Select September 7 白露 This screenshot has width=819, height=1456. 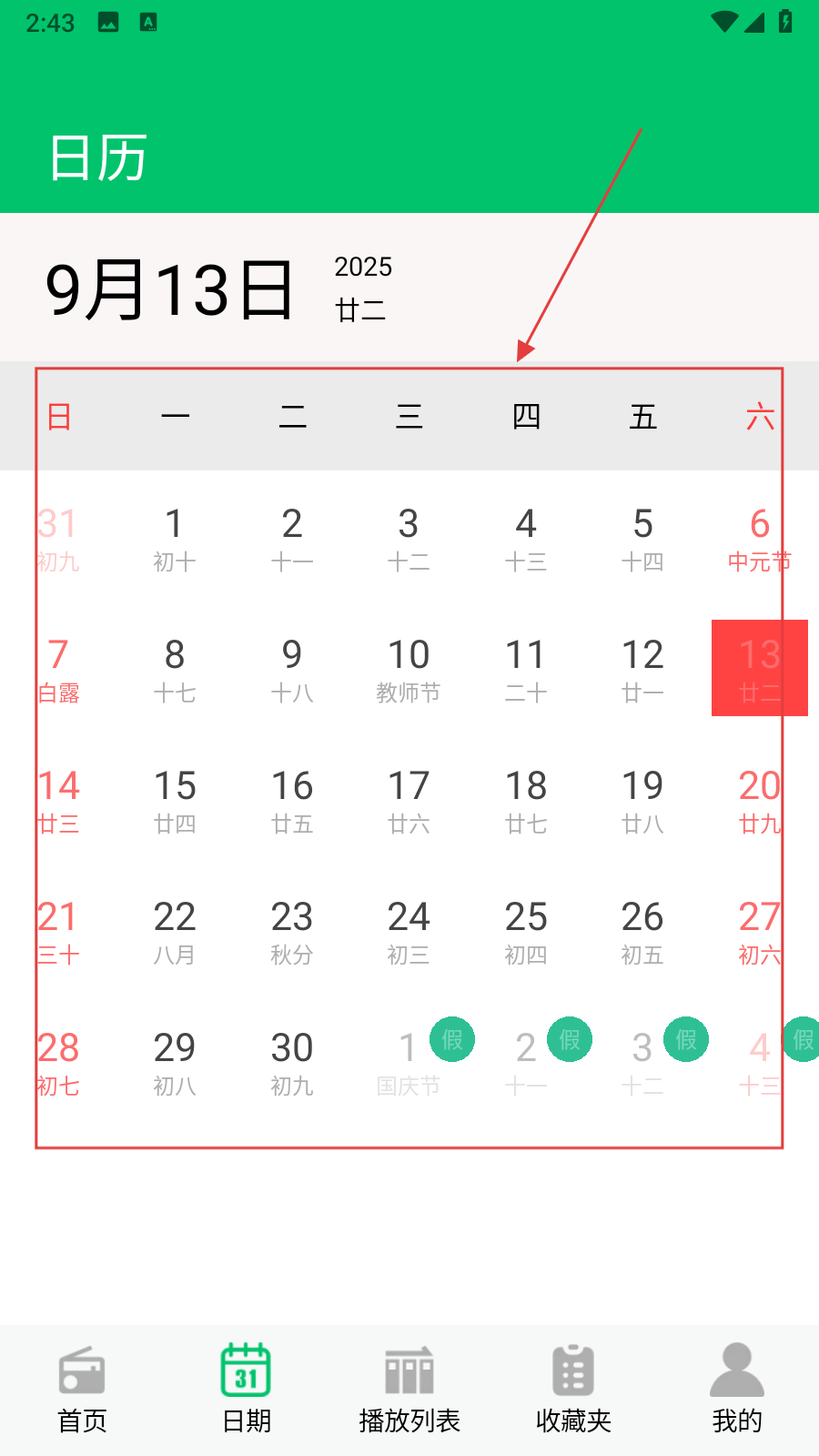(x=58, y=669)
